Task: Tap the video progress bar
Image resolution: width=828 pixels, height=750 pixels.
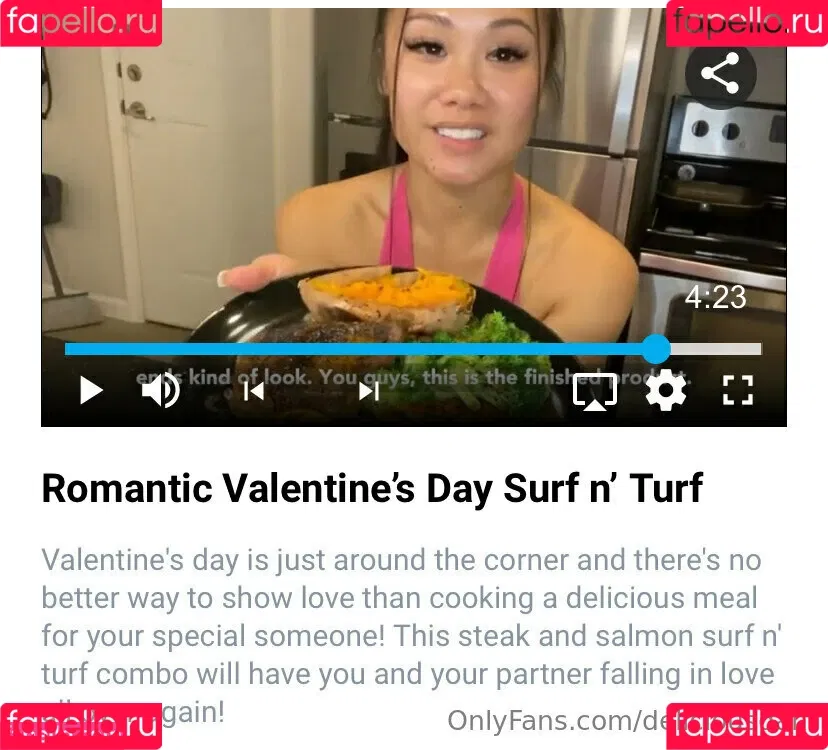Action: point(400,349)
